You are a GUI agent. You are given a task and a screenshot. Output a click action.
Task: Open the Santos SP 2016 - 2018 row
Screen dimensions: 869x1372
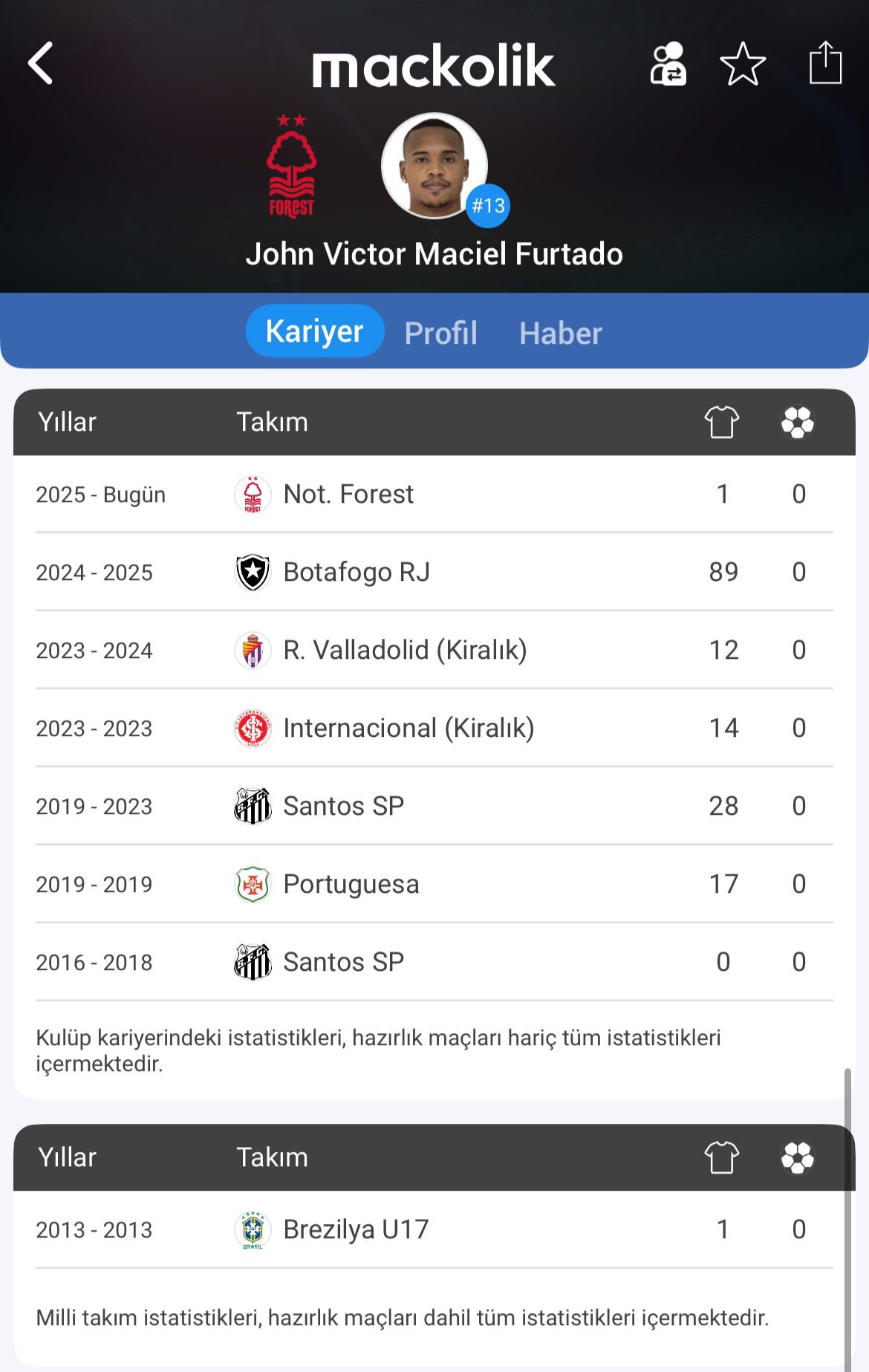pos(343,963)
